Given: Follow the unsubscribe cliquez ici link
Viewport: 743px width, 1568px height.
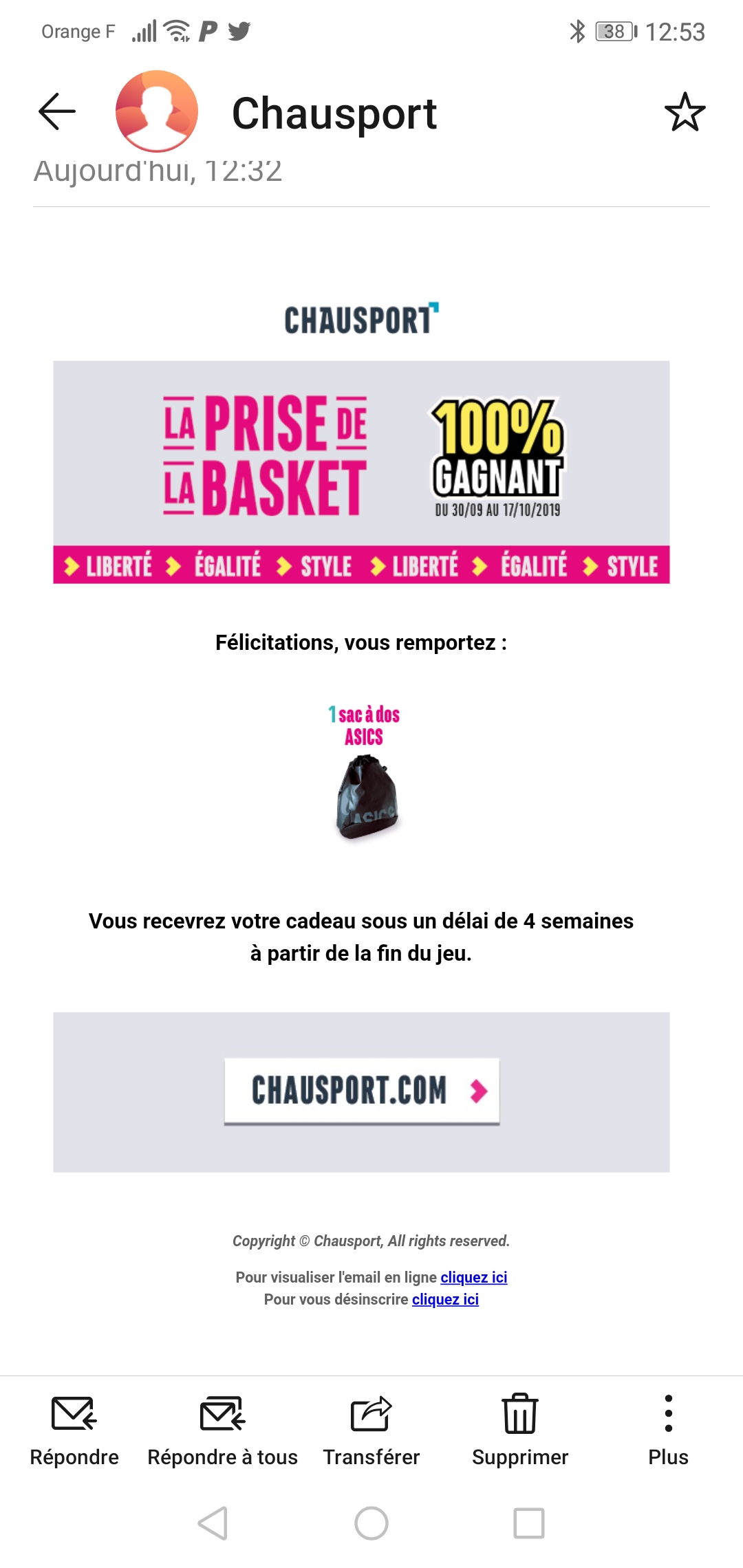Looking at the screenshot, I should pos(445,1299).
